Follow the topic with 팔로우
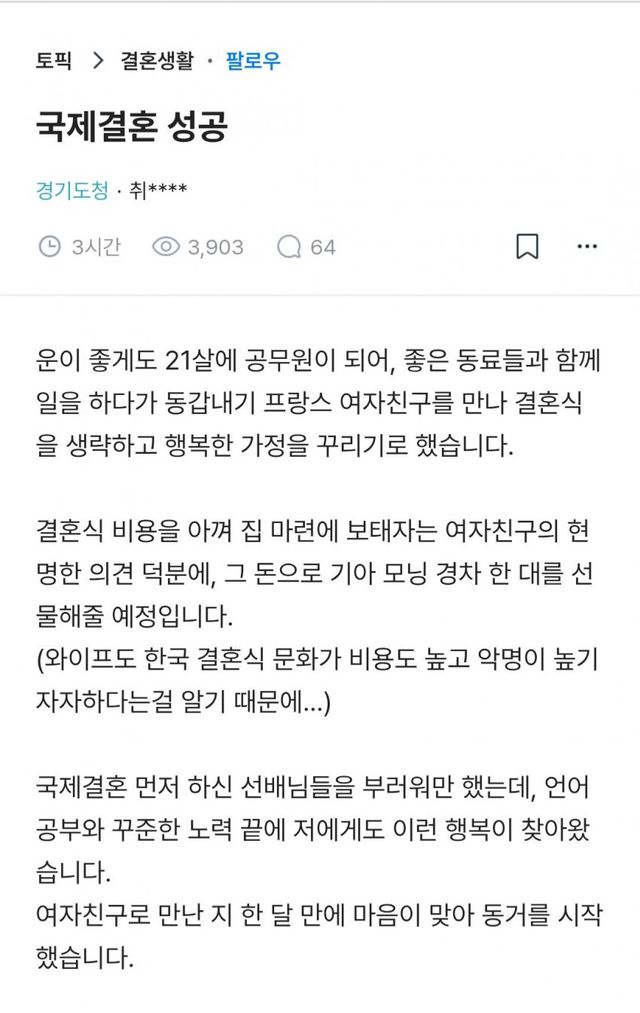 (254, 61)
